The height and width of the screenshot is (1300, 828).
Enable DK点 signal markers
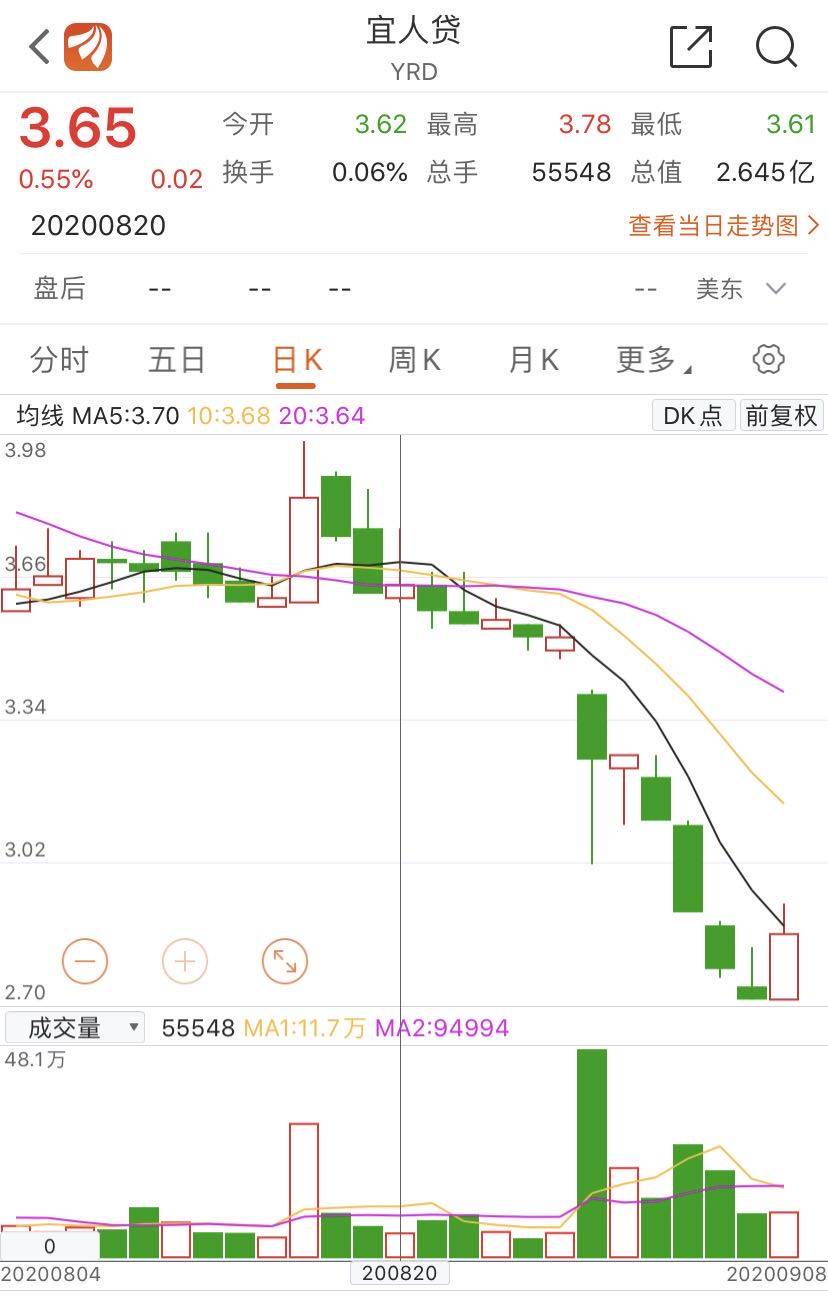point(692,415)
